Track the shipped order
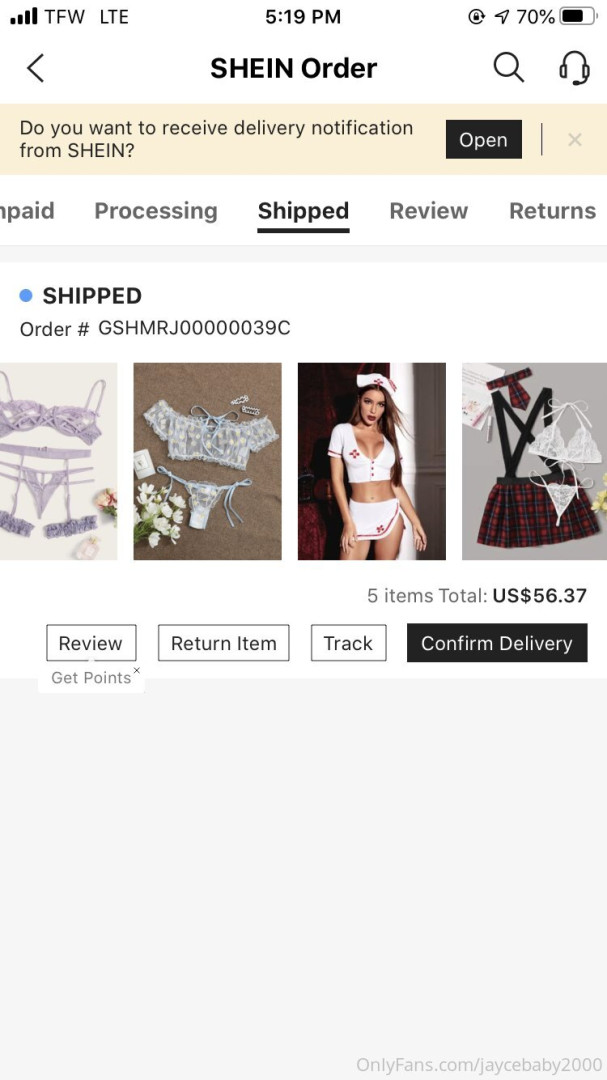This screenshot has height=1080, width=607. coord(348,643)
